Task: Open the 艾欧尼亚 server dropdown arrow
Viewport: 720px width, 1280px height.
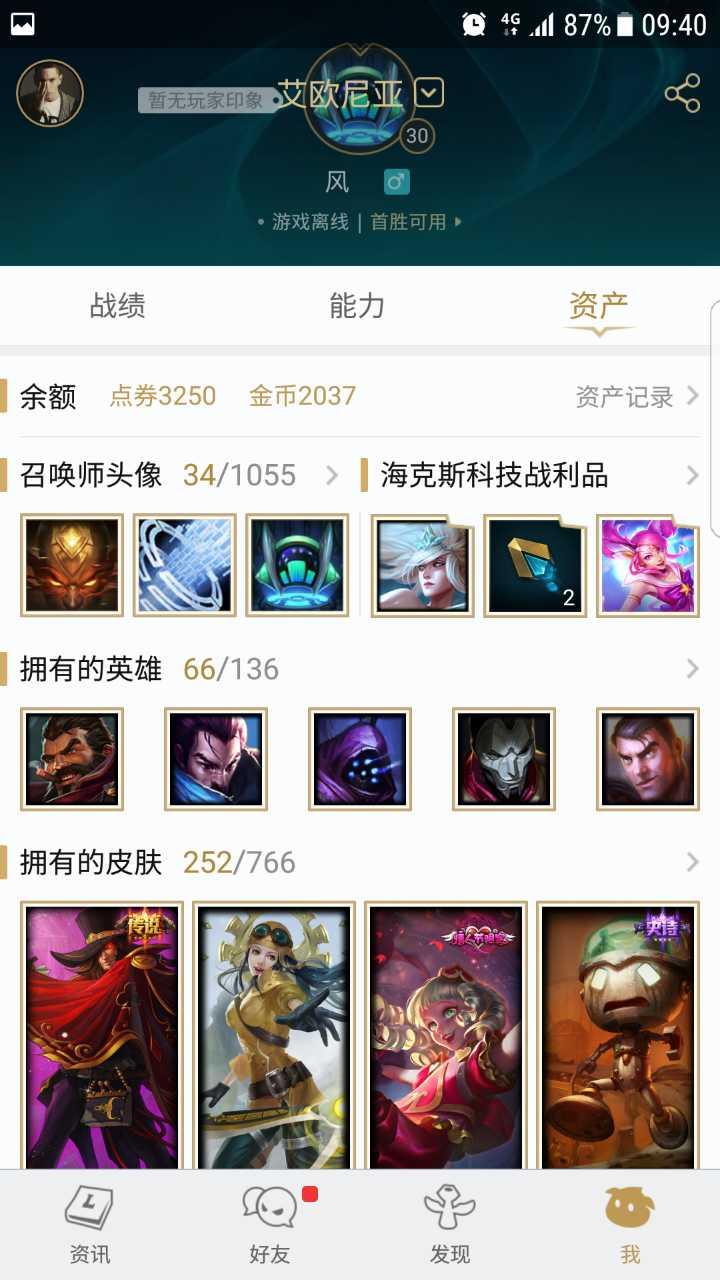Action: (x=428, y=92)
